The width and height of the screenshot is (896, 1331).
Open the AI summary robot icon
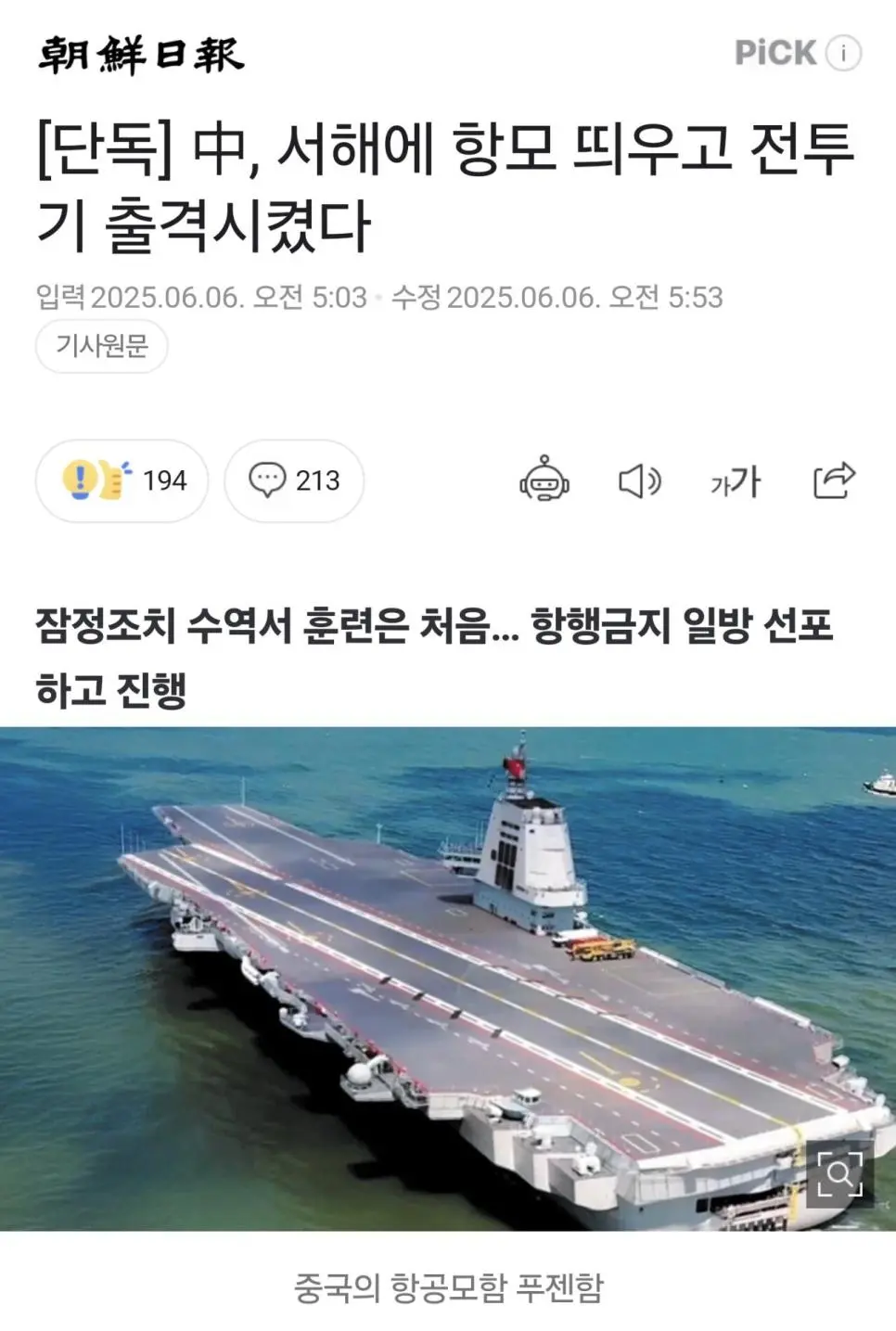pos(544,480)
